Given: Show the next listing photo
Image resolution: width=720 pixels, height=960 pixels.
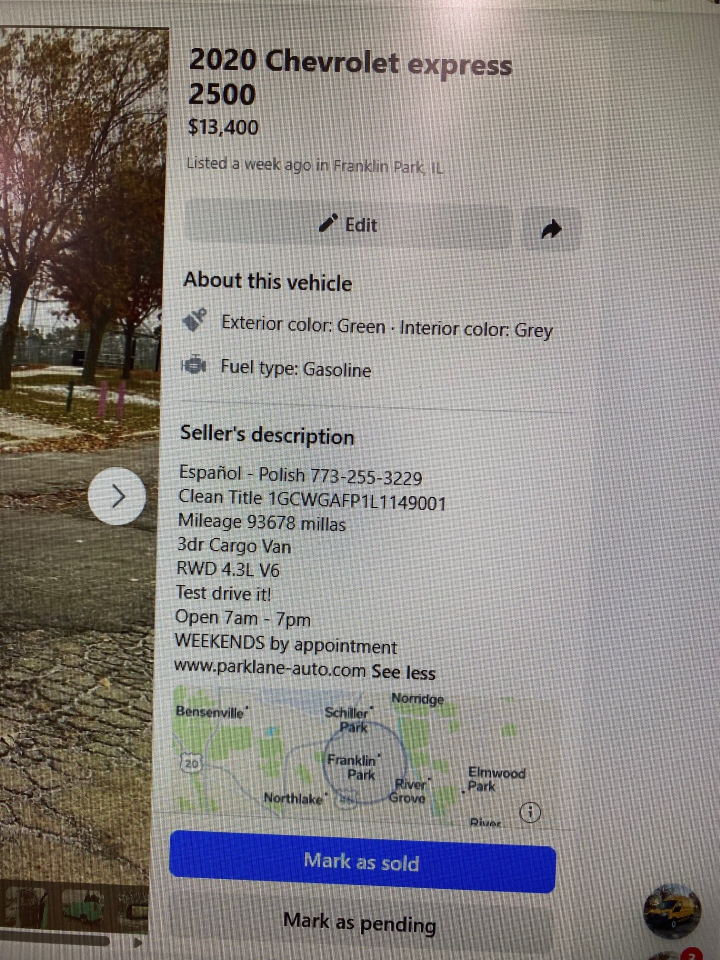Looking at the screenshot, I should click(x=118, y=496).
